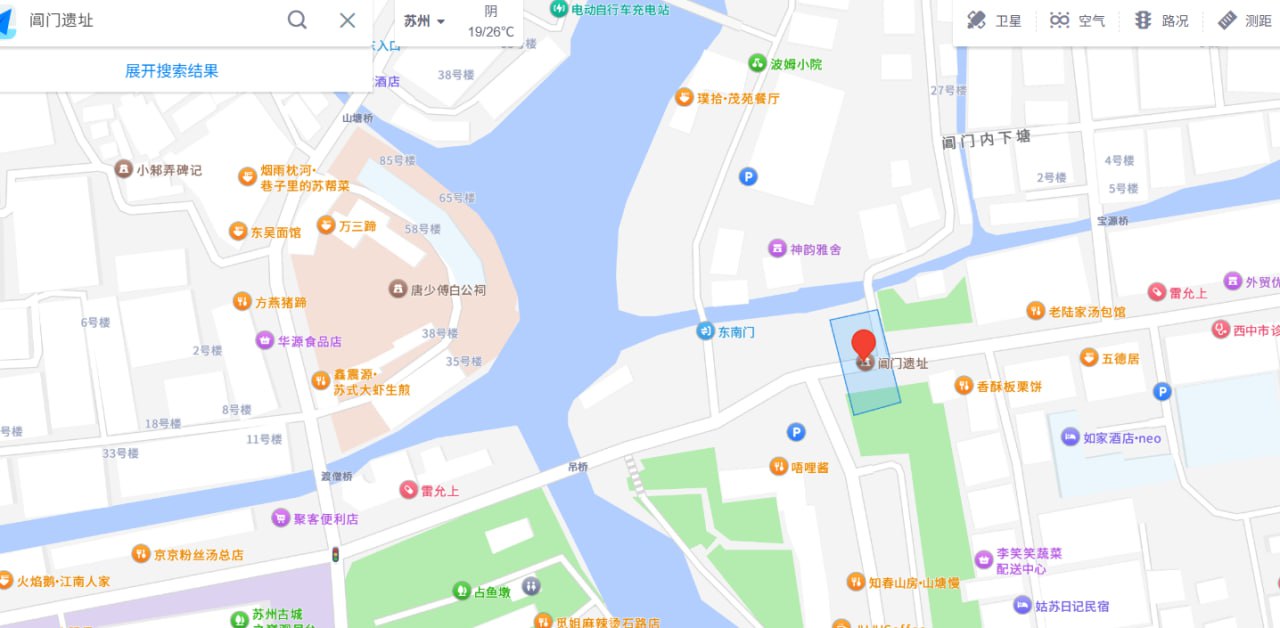Select the 神韵雅舍 marker
The width and height of the screenshot is (1280, 628).
coord(777,249)
